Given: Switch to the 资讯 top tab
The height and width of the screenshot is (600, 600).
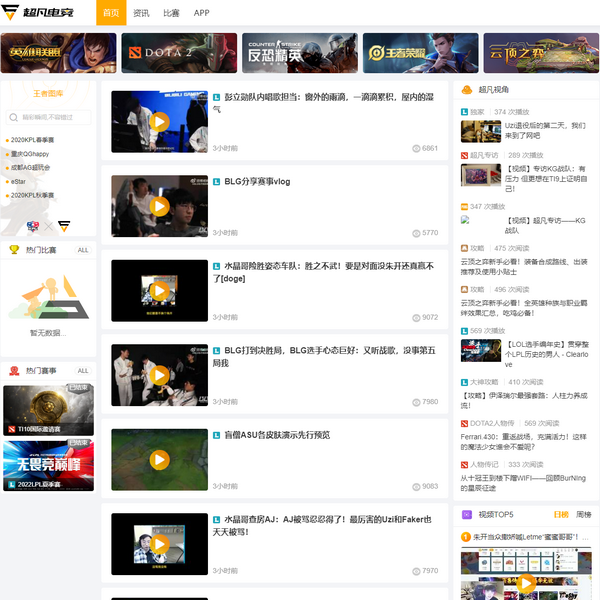Looking at the screenshot, I should pos(141,13).
